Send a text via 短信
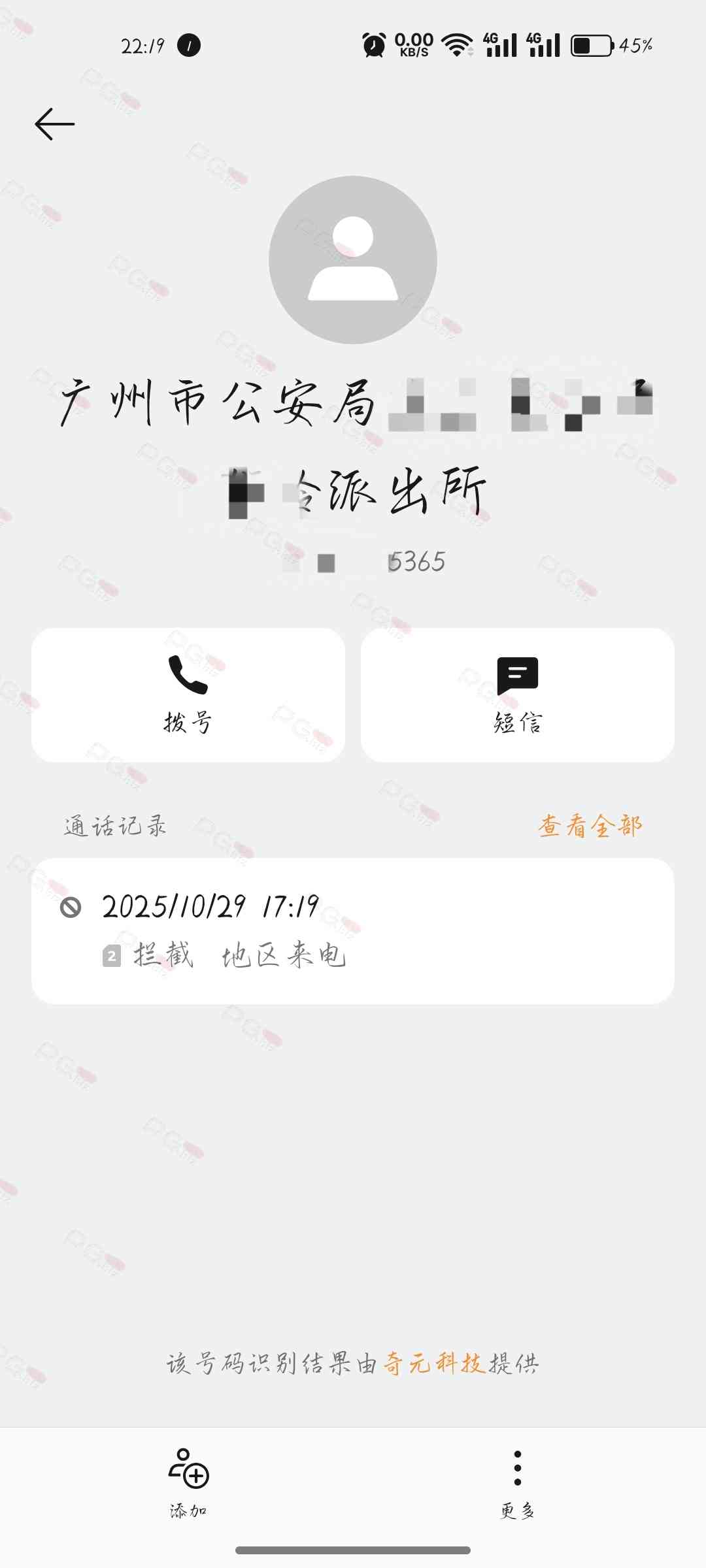The width and height of the screenshot is (706, 1568). tap(517, 694)
